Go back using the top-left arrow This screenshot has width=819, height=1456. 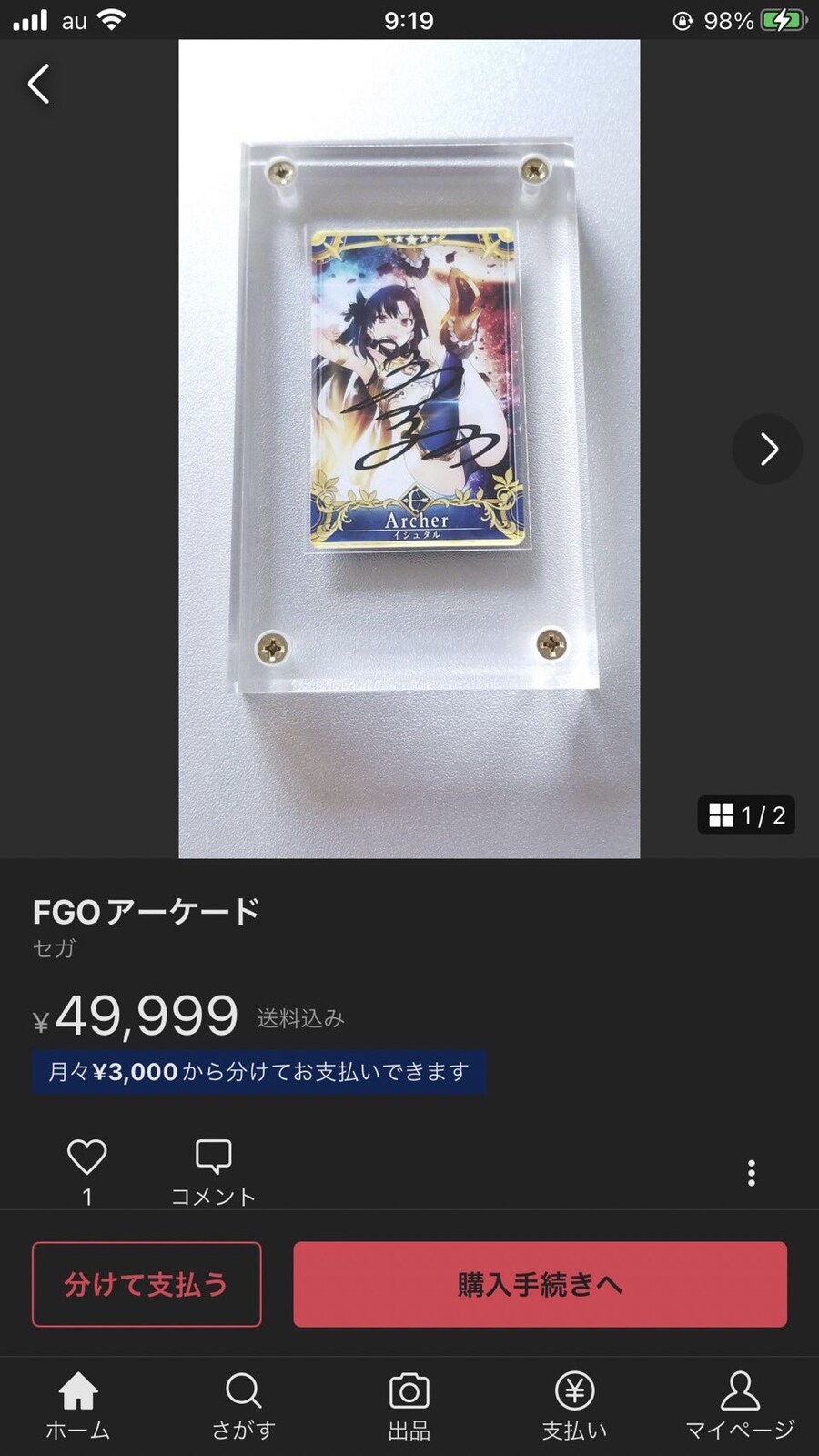[38, 84]
